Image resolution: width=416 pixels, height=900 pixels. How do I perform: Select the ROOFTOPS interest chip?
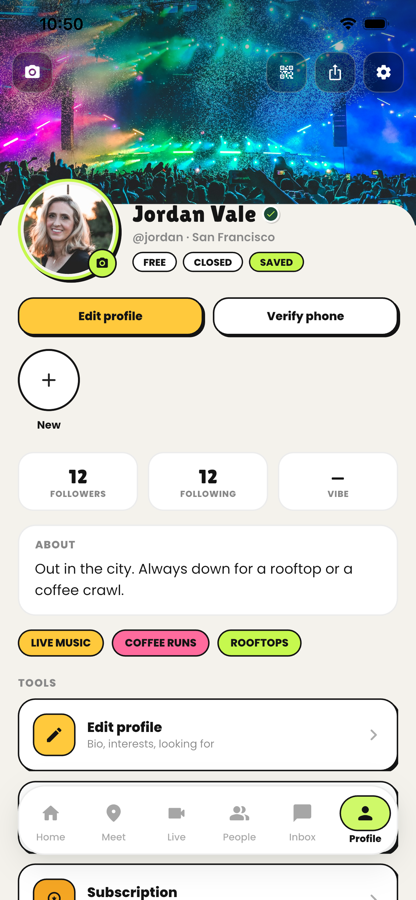pyautogui.click(x=259, y=643)
